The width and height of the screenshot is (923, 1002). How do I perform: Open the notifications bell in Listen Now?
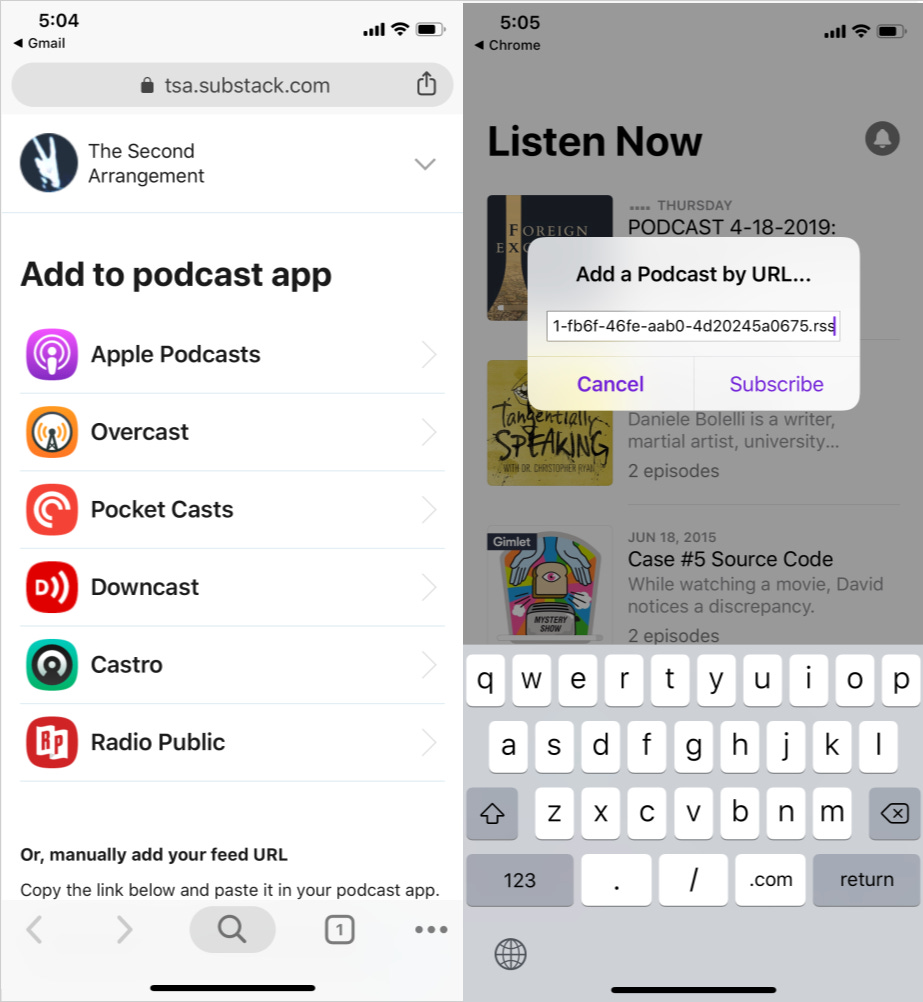[881, 139]
